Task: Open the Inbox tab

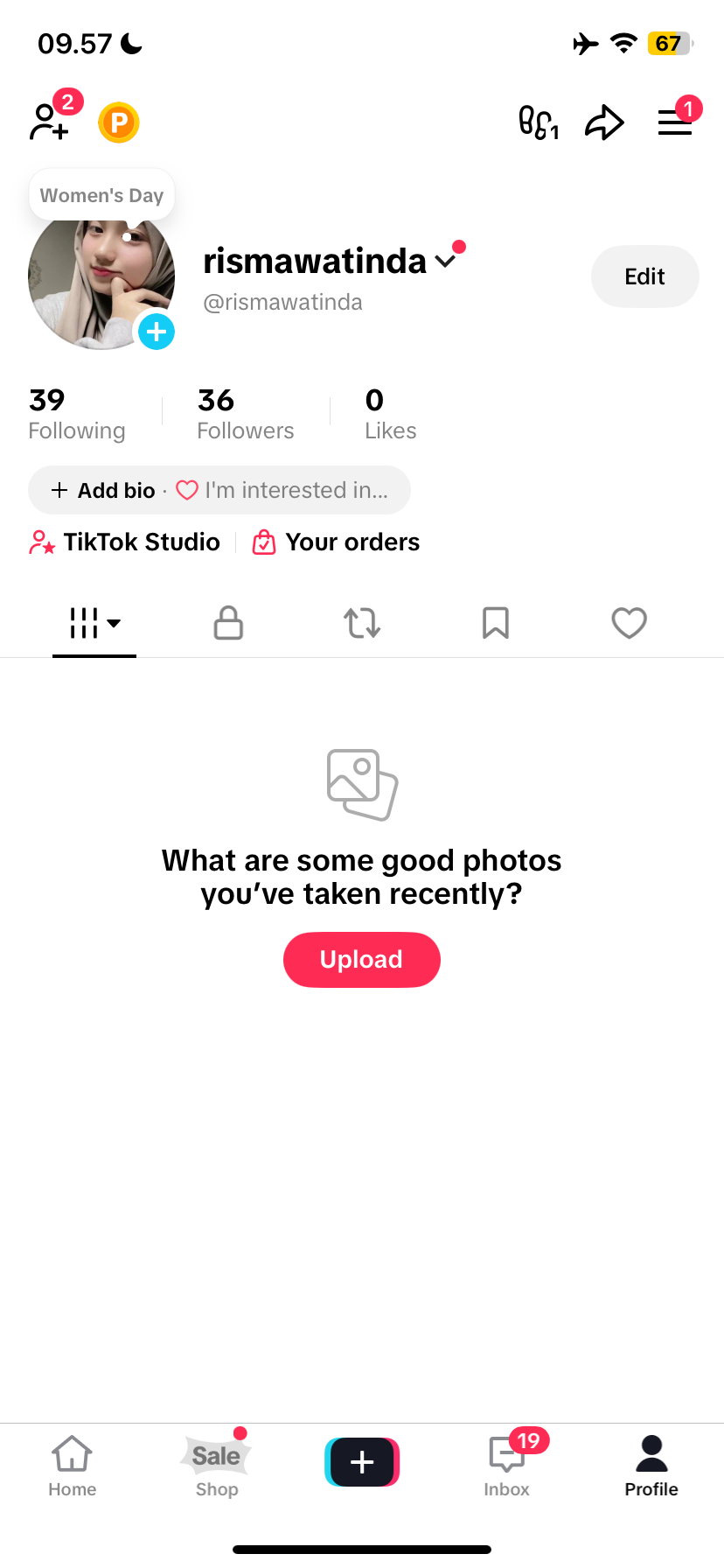Action: pos(507,1465)
